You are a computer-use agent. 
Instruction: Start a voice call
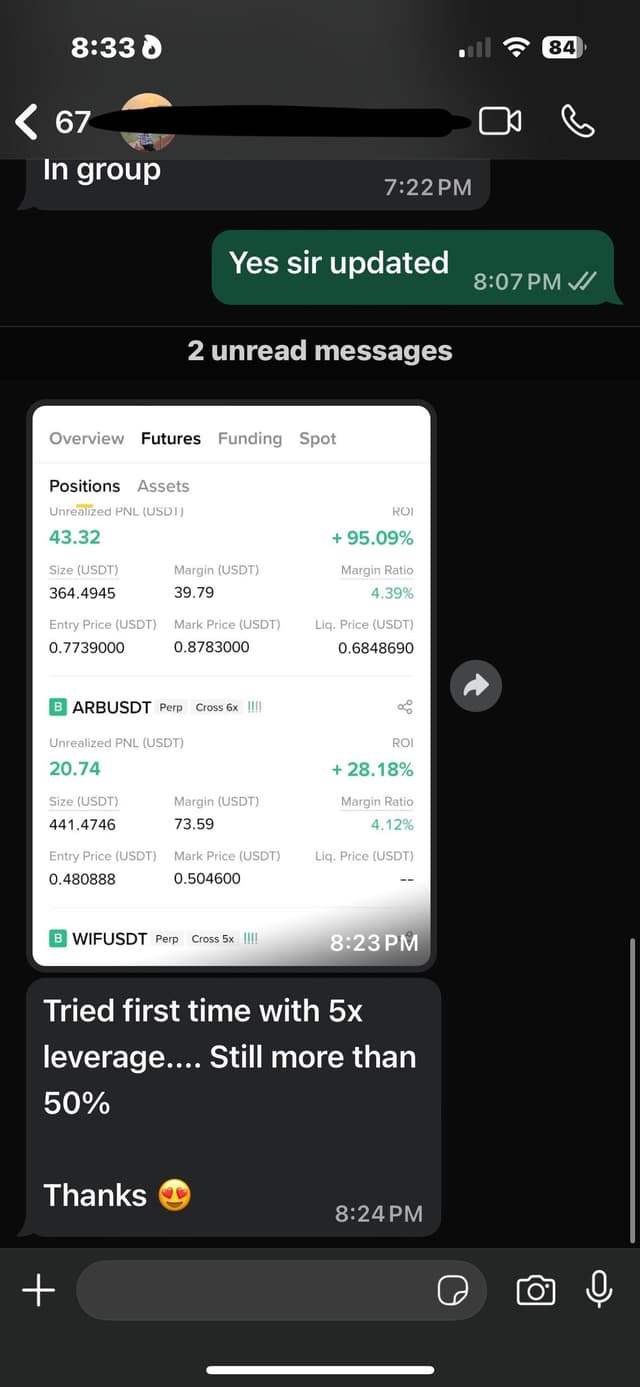click(578, 122)
